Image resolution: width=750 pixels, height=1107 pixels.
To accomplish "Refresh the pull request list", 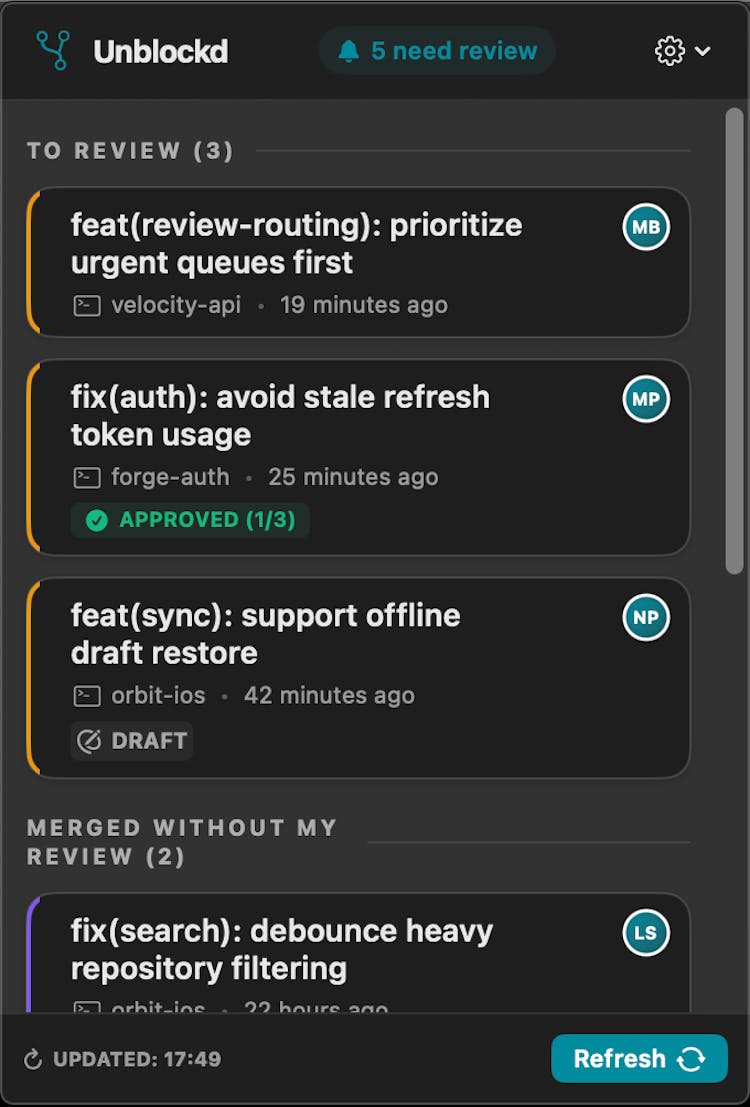I will (638, 1058).
